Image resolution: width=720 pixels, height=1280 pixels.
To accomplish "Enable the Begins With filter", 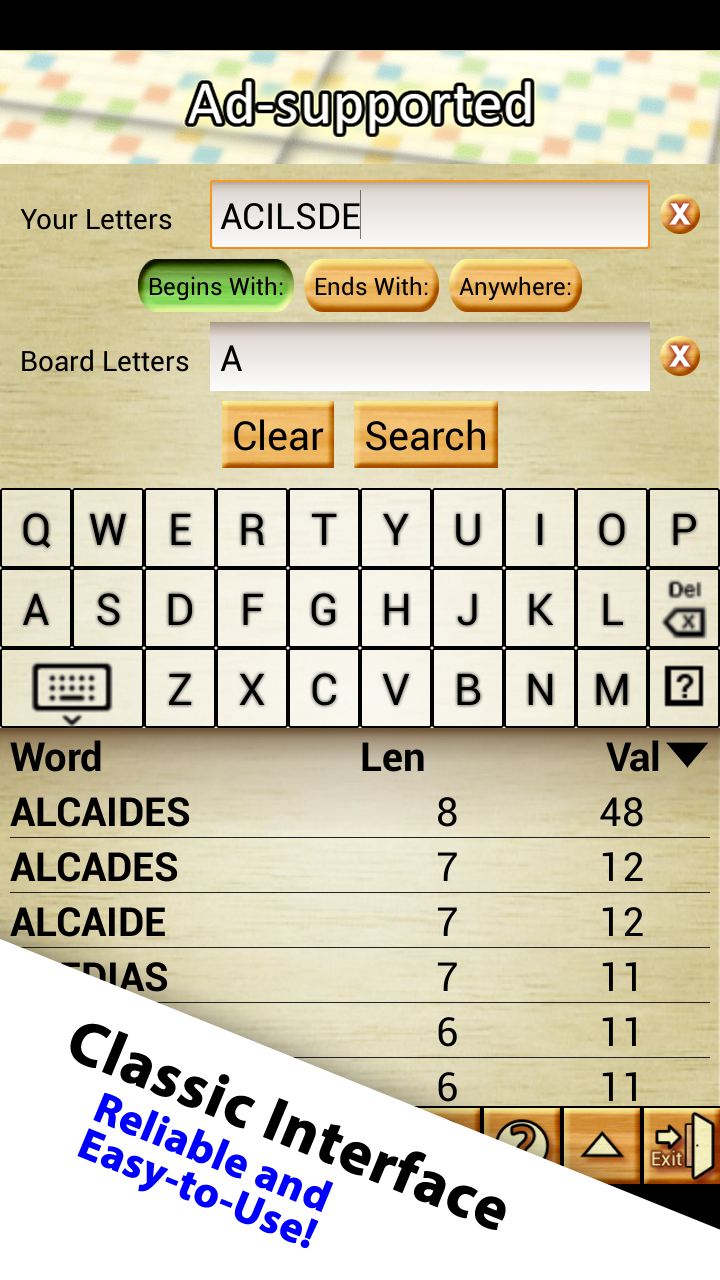I will (x=215, y=286).
